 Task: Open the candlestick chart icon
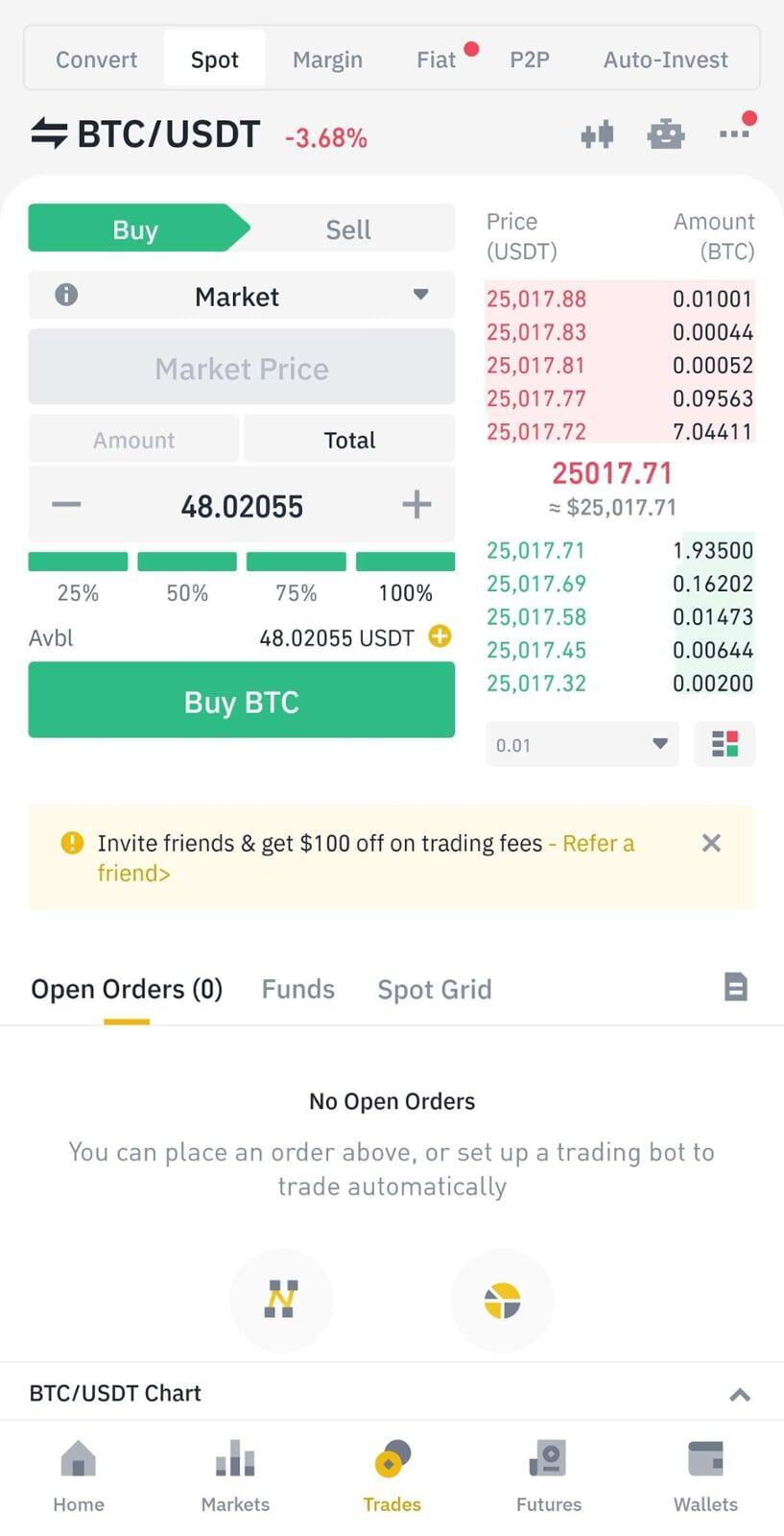click(597, 134)
